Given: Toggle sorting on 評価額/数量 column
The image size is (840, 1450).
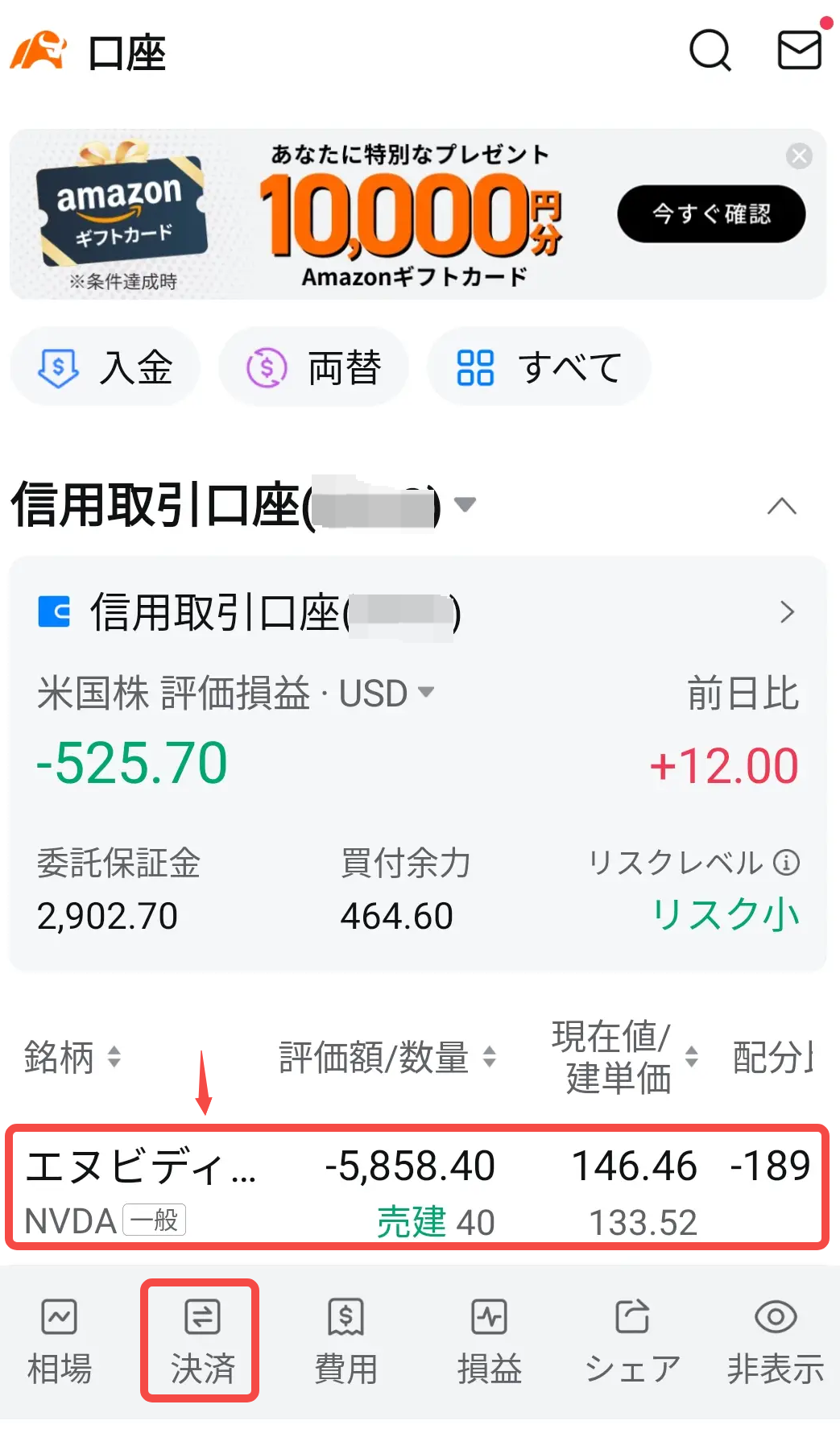Looking at the screenshot, I should 488,1058.
